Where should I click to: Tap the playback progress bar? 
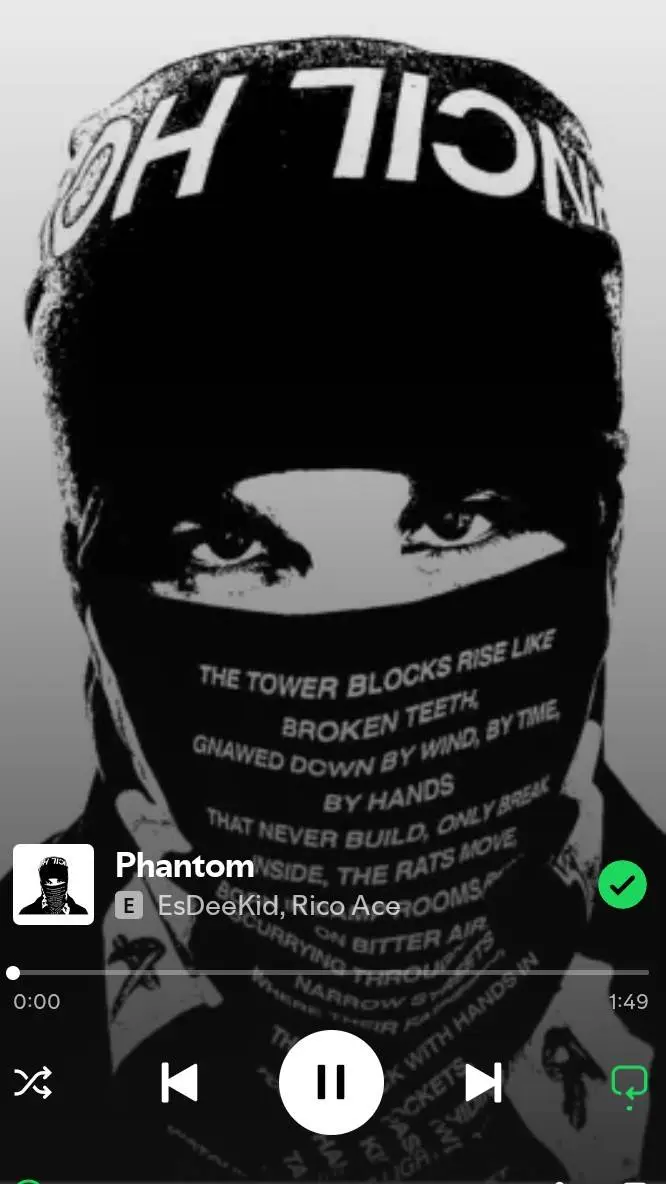click(330, 972)
